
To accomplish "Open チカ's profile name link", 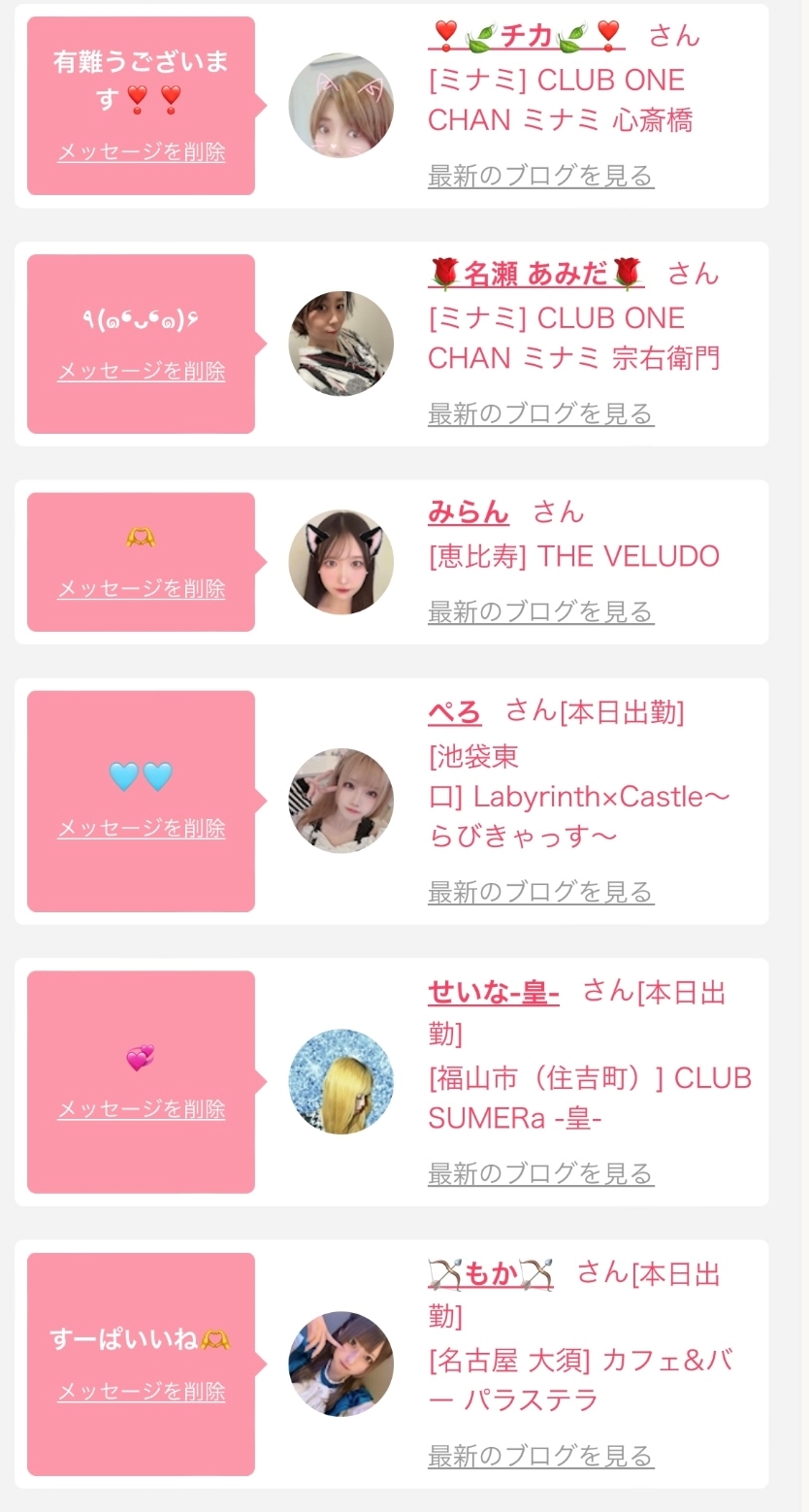I will (526, 36).
